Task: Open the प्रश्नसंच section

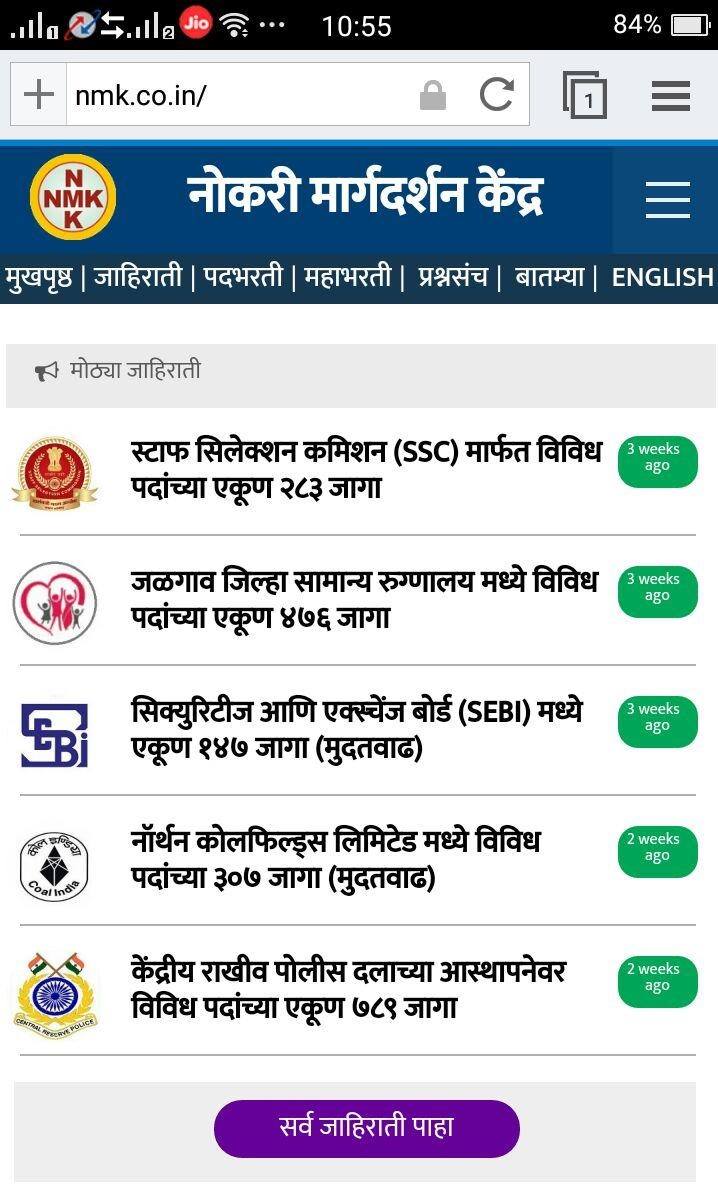Action: (452, 276)
